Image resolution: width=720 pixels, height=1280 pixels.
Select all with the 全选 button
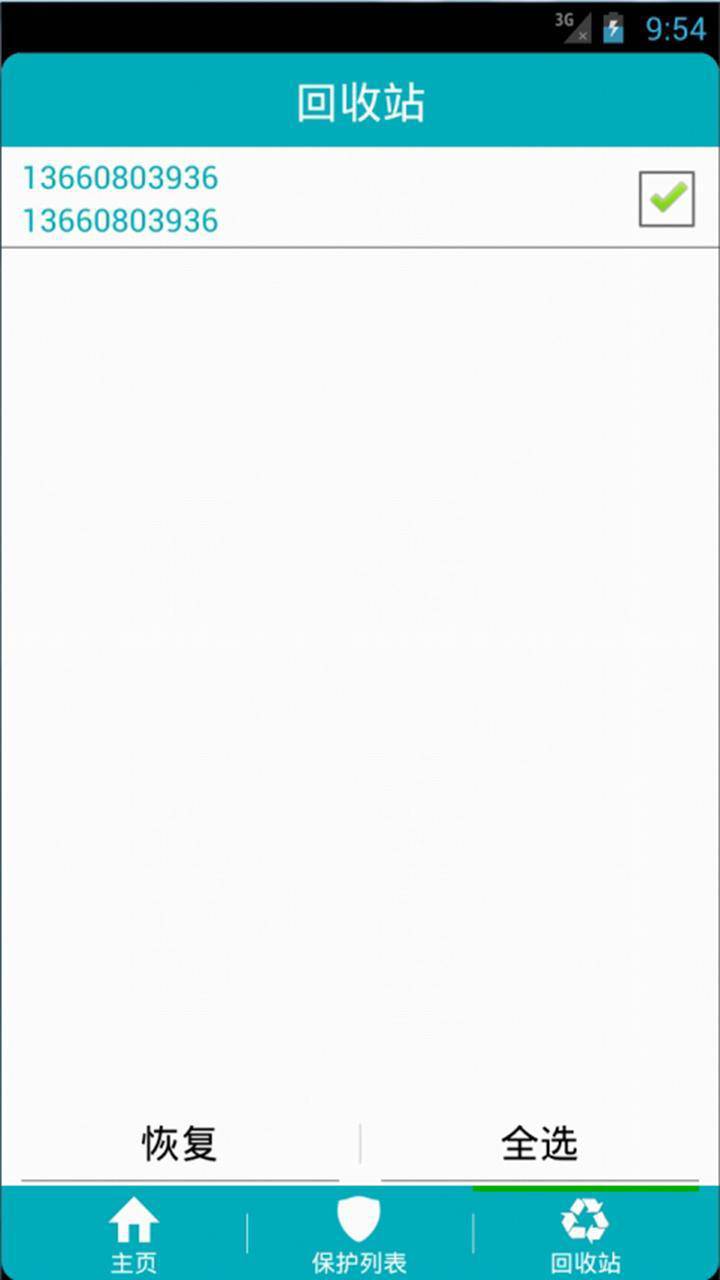[x=540, y=1144]
